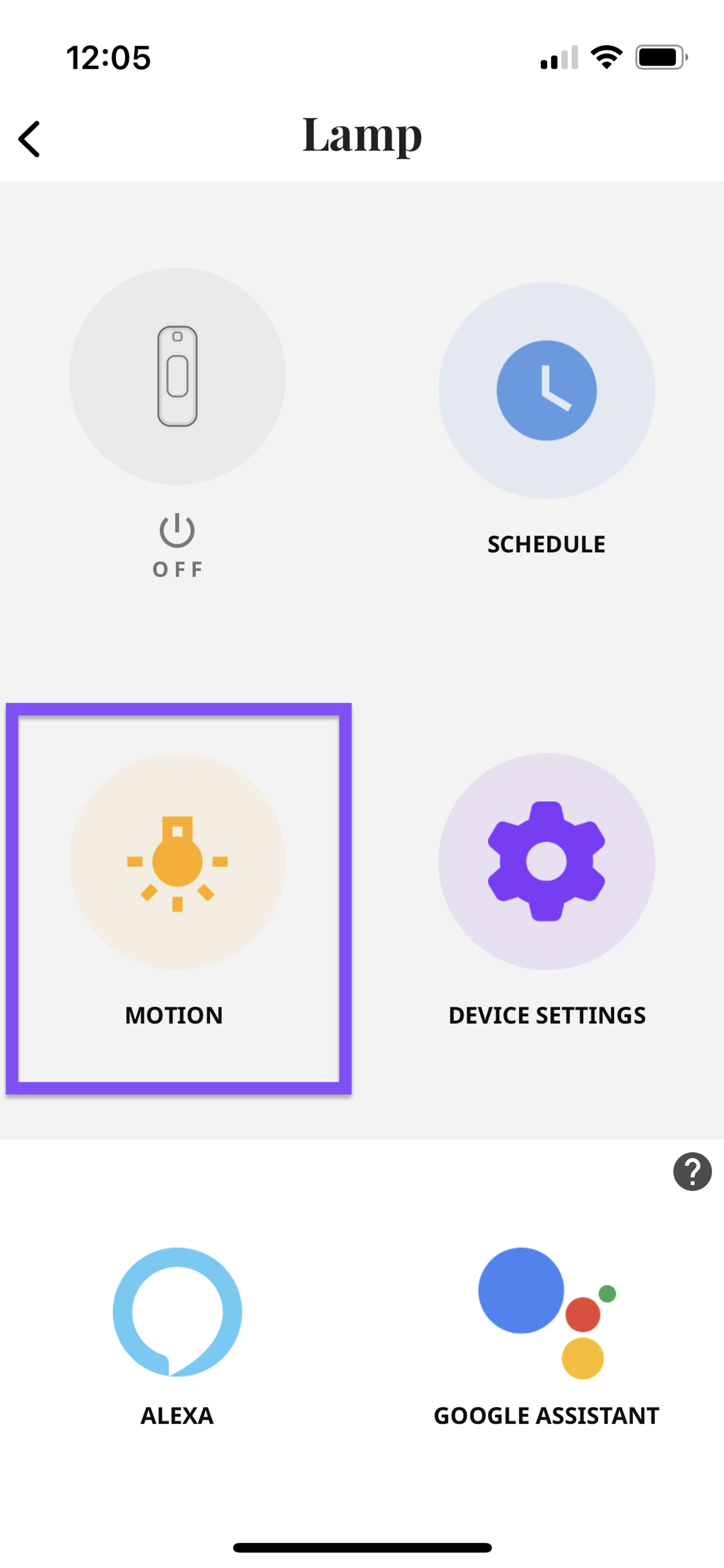Open Device Settings
Image resolution: width=724 pixels, height=1568 pixels.
coord(546,862)
